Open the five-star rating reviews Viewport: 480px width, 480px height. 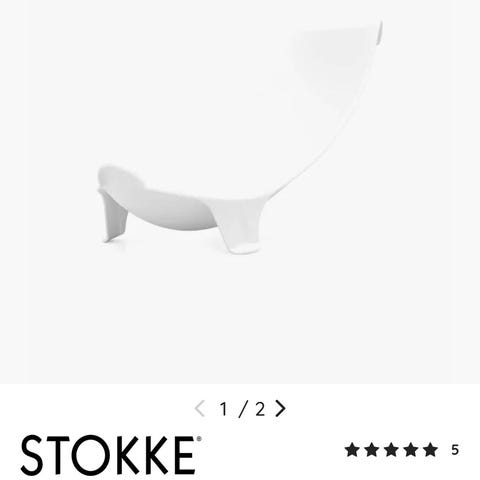click(402, 450)
